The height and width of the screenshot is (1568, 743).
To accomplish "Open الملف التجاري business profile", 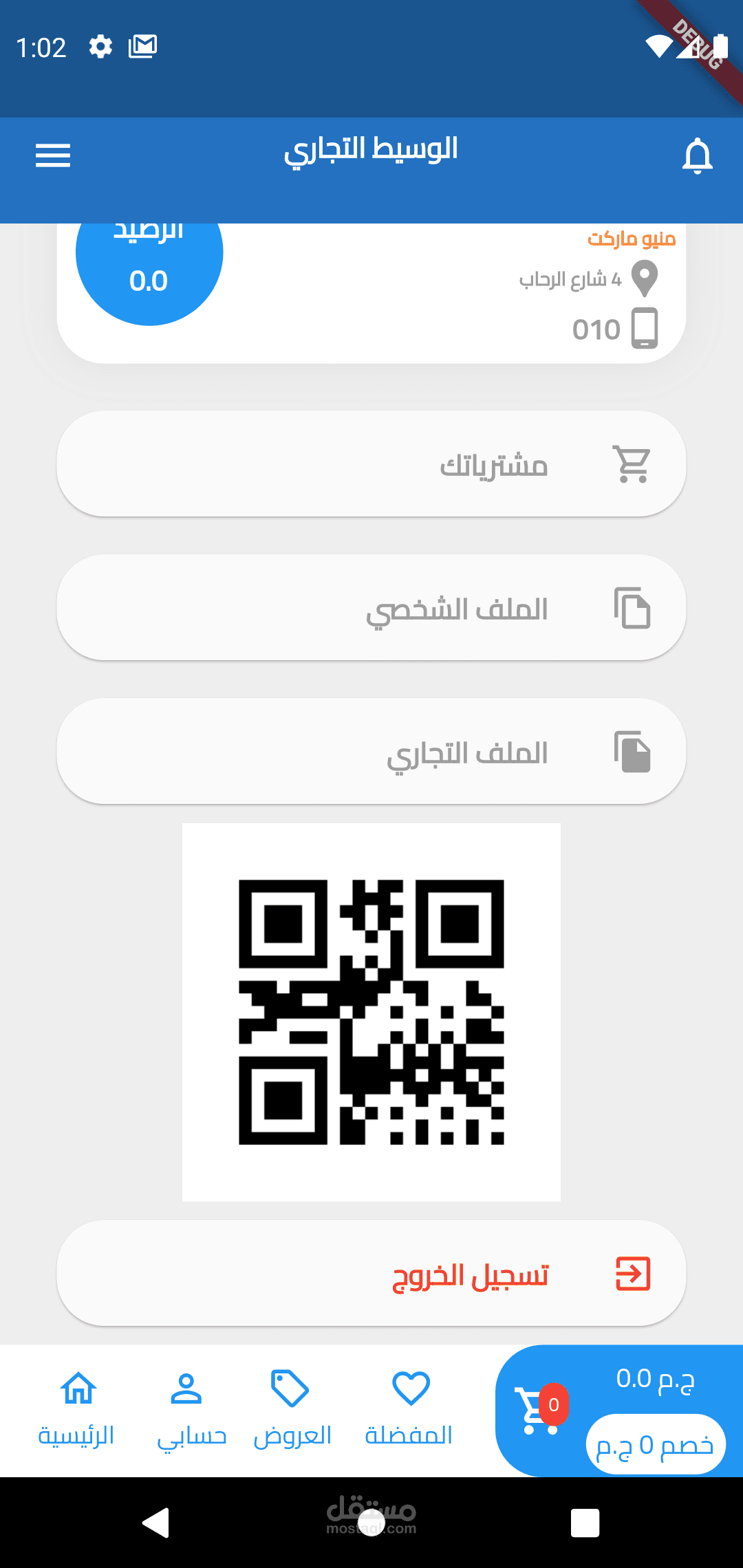I will [x=371, y=752].
